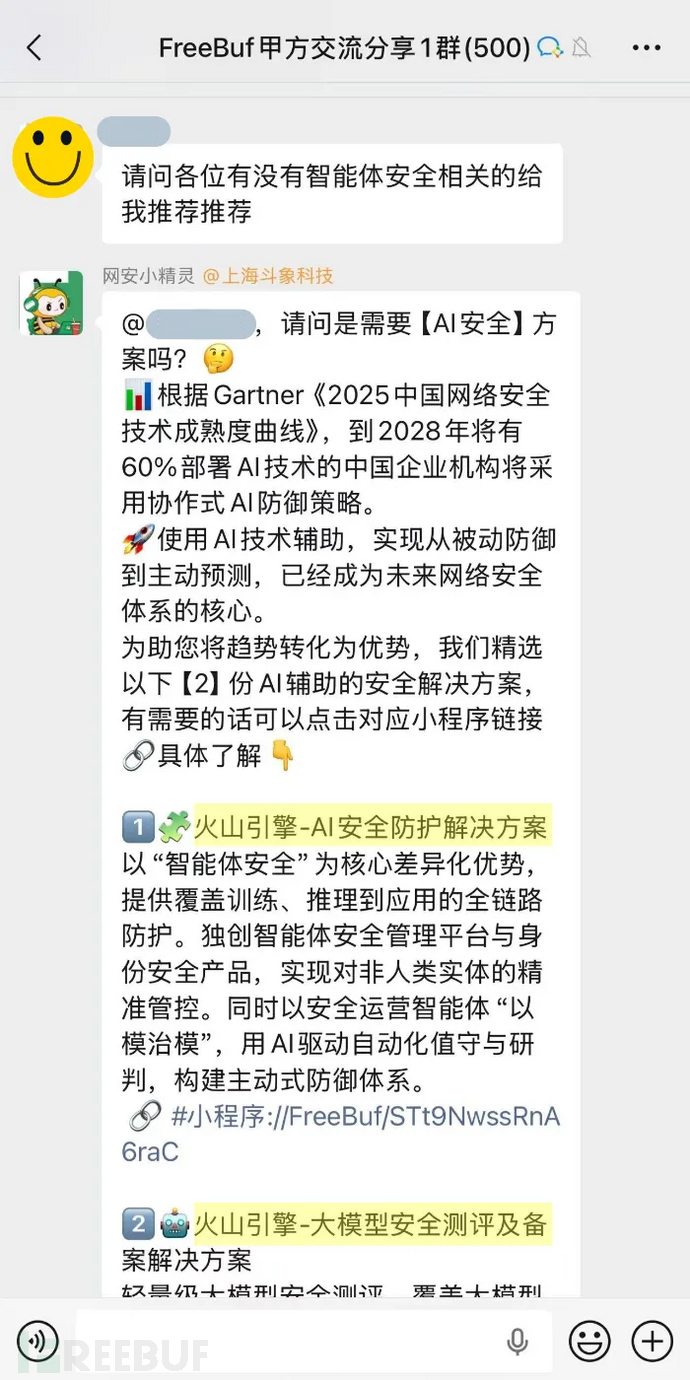Open the 小程序 FreeBuf/STt9NwssRnA6raC link
690x1380 pixels.
click(340, 1134)
